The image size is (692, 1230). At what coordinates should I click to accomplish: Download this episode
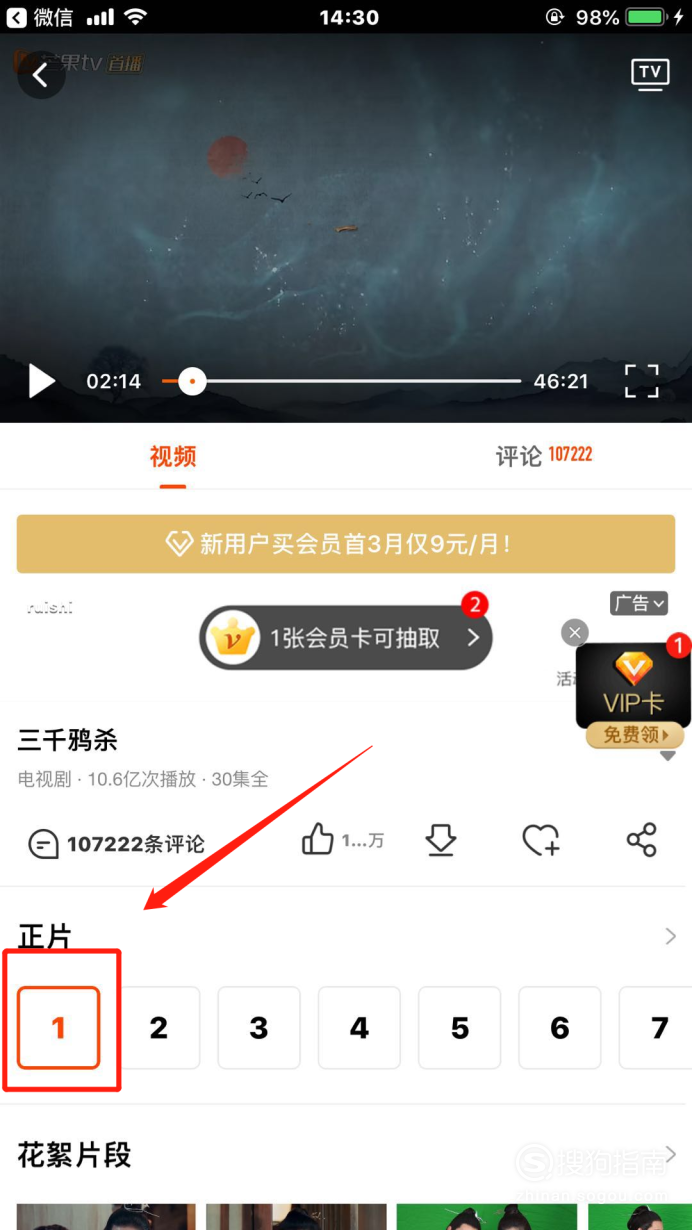(x=441, y=841)
